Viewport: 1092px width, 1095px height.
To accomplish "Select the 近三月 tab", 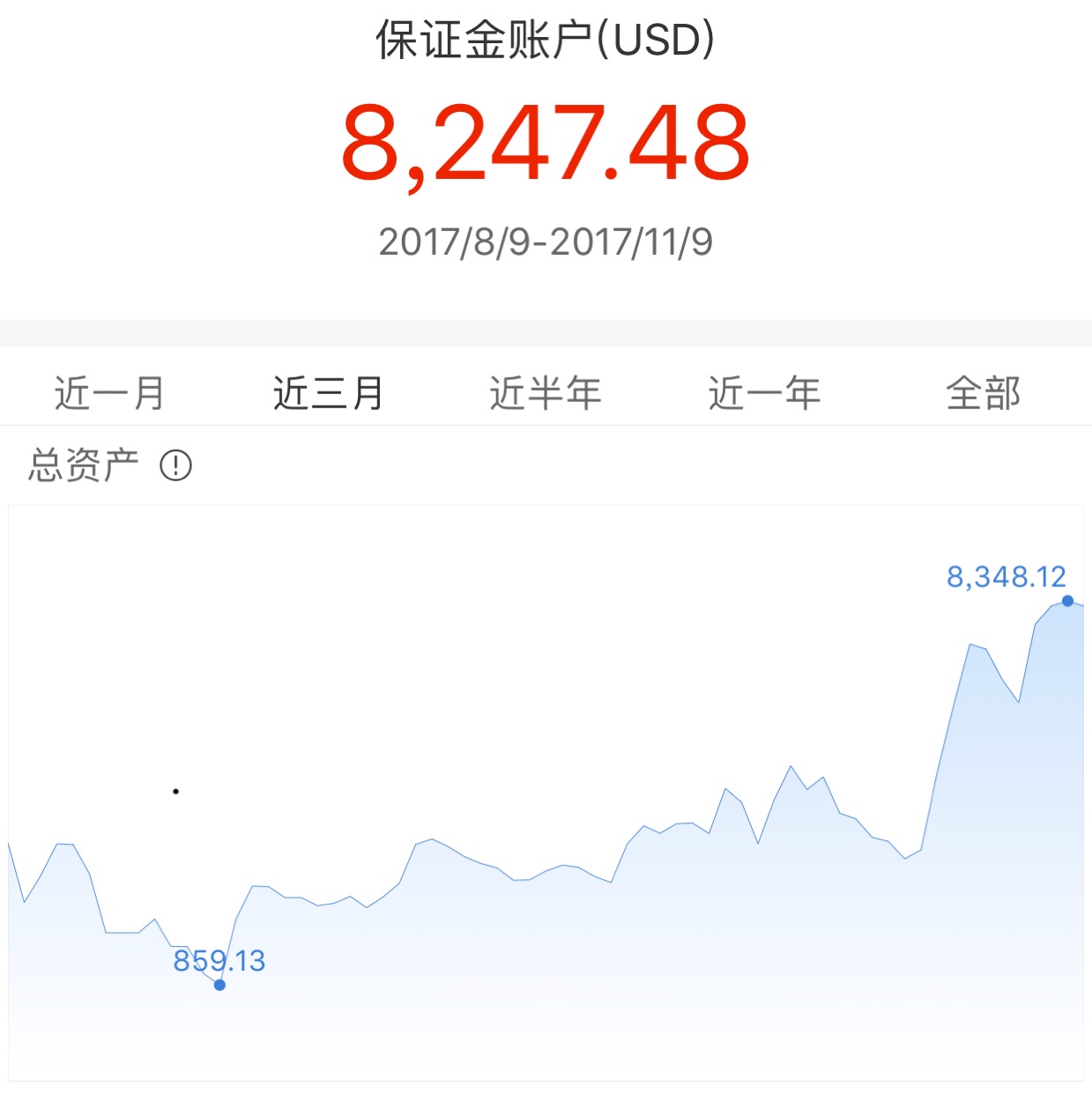I will [x=328, y=393].
